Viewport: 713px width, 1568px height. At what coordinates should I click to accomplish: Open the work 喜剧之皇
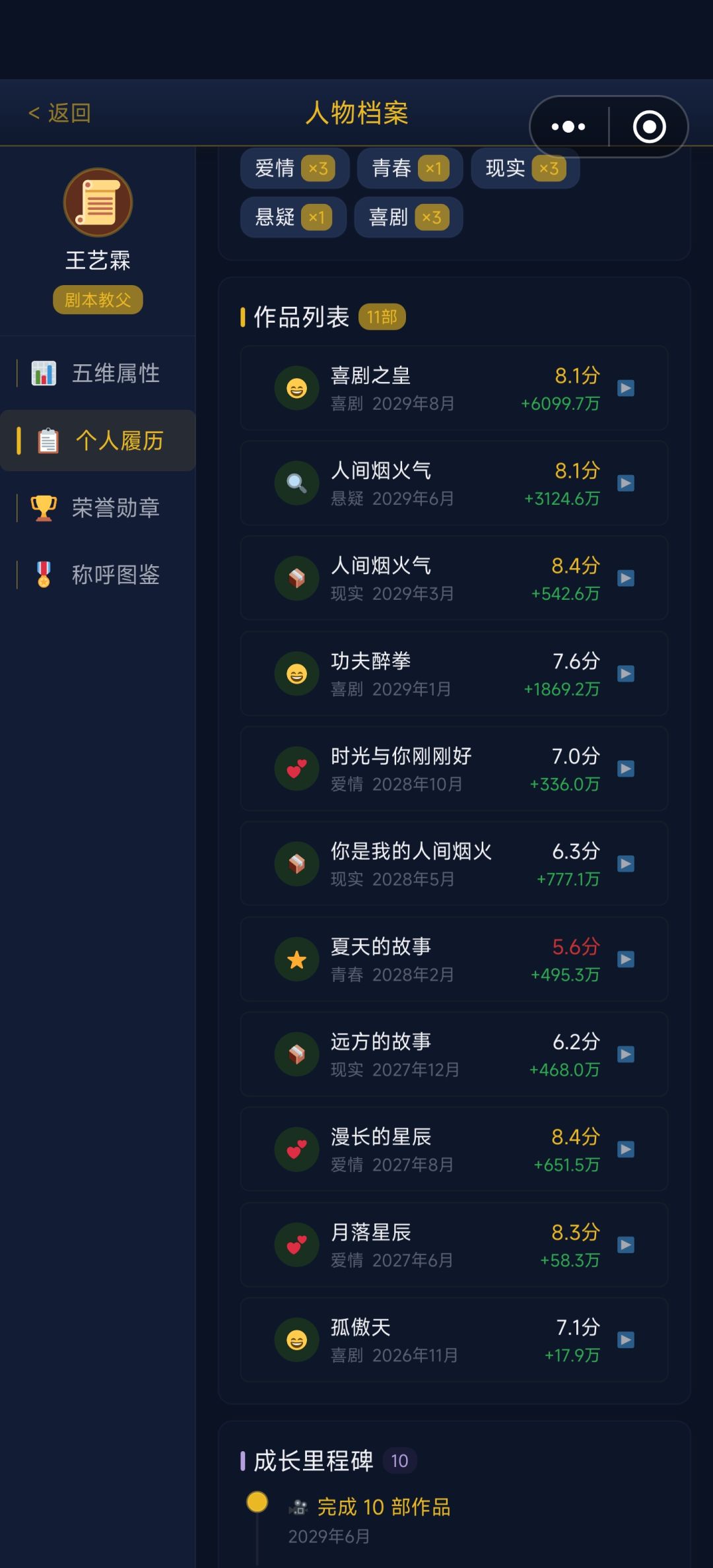tap(454, 388)
